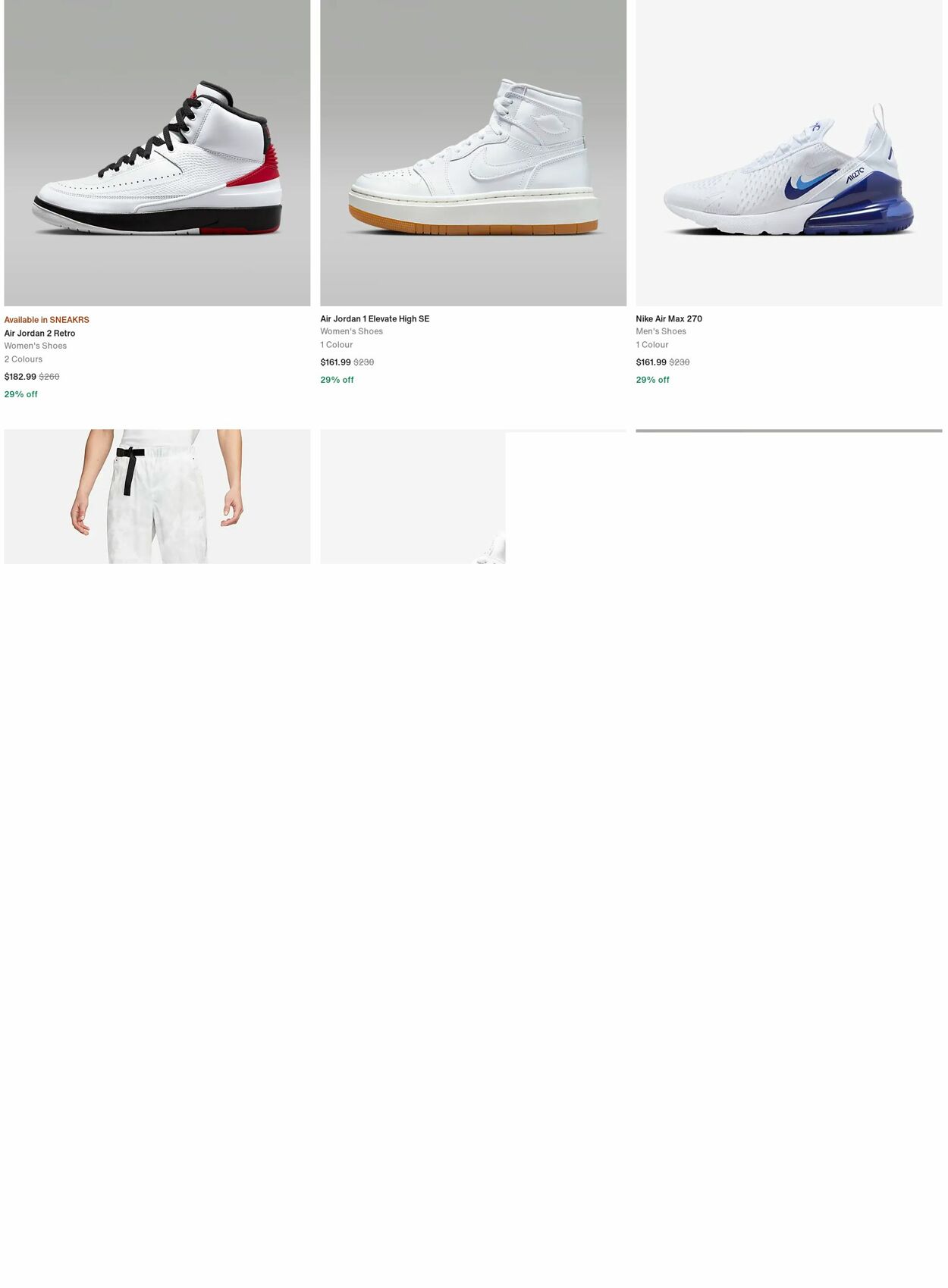Select Men's Shoes under Nike Air Max 270

pos(661,331)
